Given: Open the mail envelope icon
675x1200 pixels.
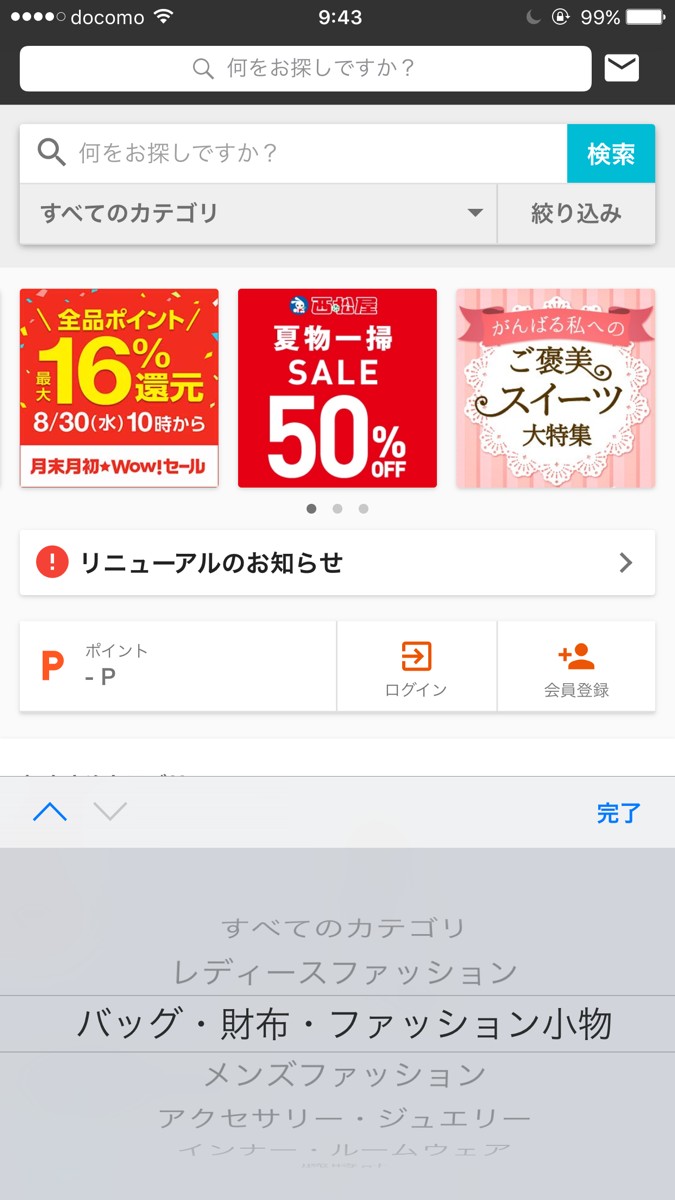Looking at the screenshot, I should pyautogui.click(x=622, y=68).
